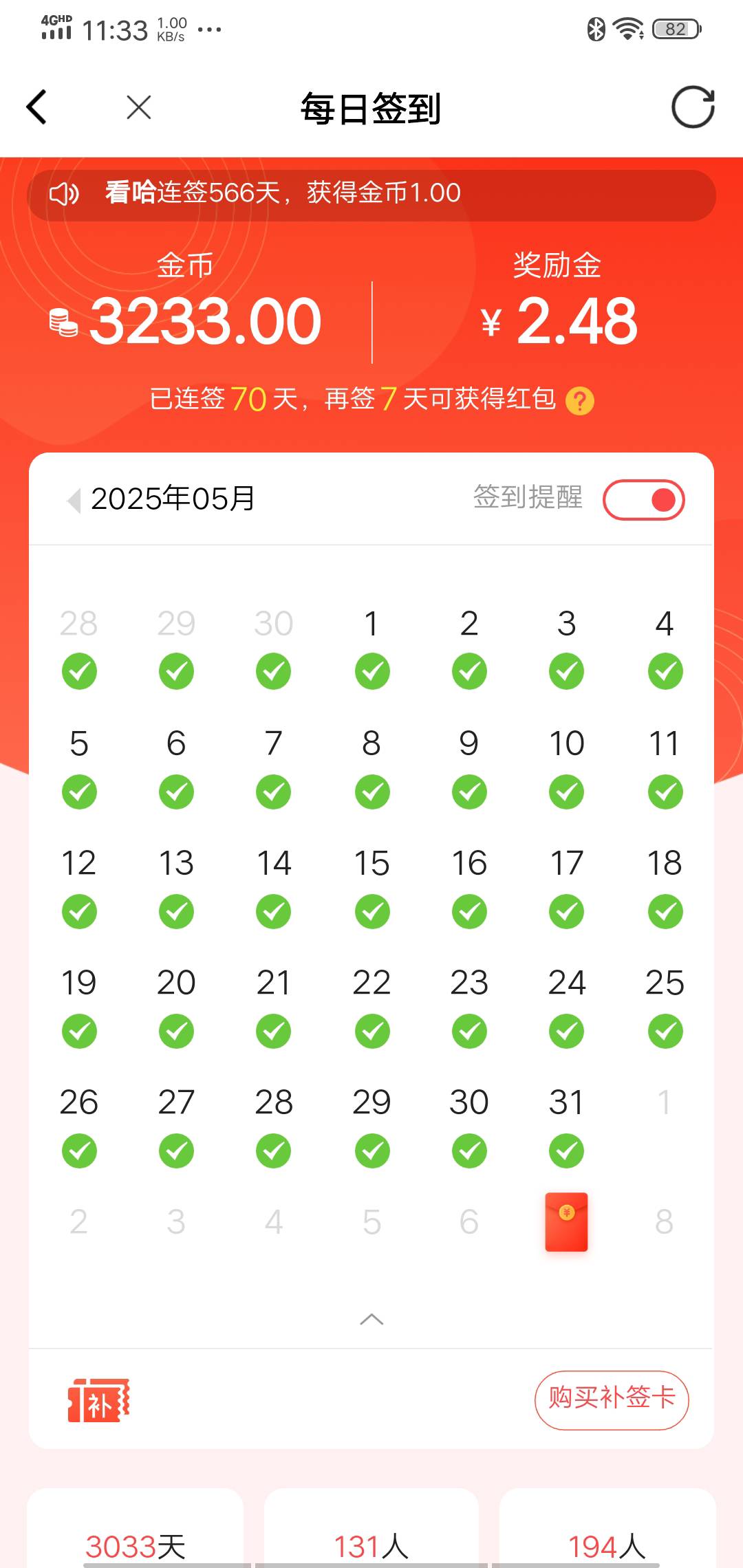Go back using the header arrow

click(x=36, y=107)
